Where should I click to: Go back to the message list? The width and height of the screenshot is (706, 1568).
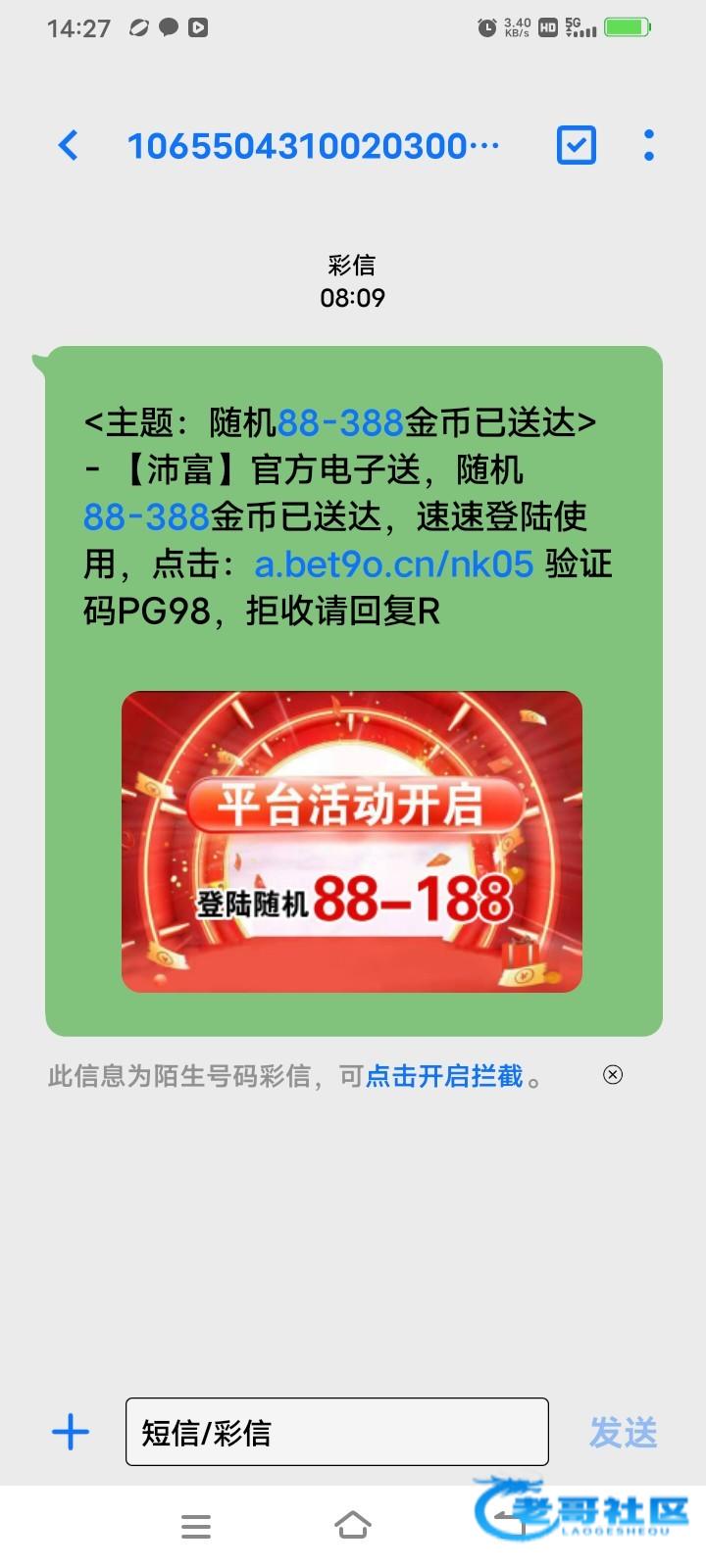point(68,146)
